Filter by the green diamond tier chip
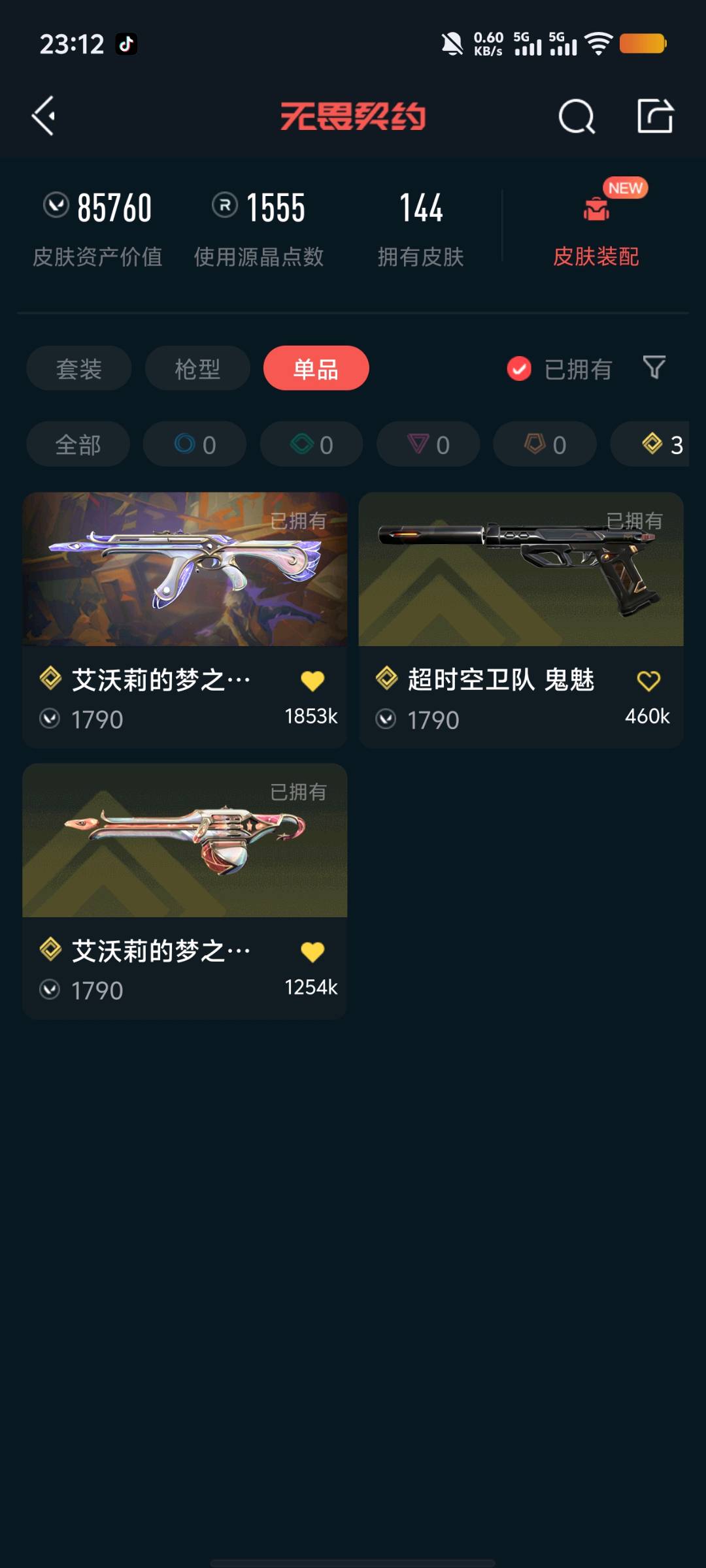706x1568 pixels. click(311, 444)
